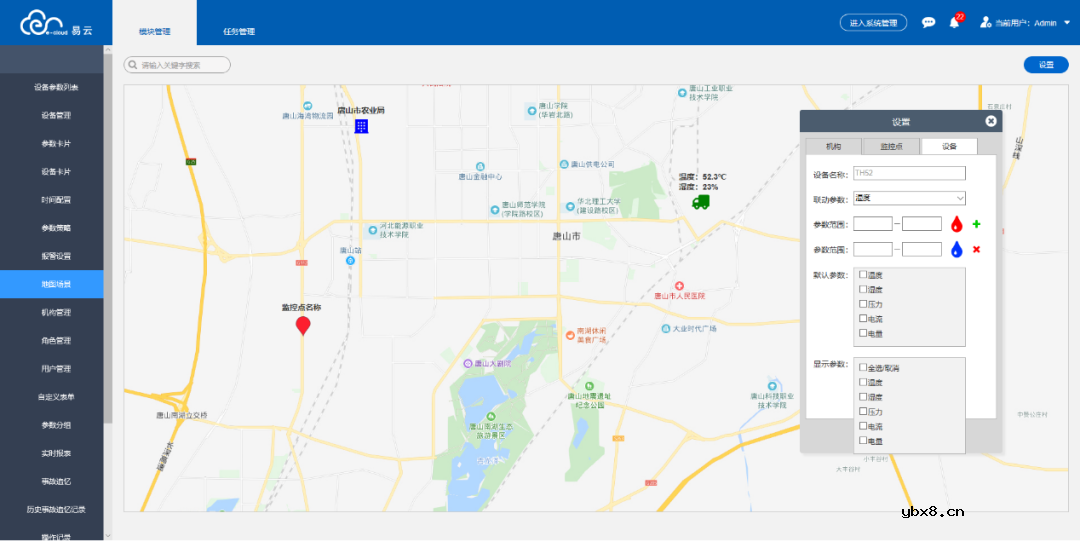The image size is (1080, 542).
Task: Open the notifications bell
Action: pos(954,22)
